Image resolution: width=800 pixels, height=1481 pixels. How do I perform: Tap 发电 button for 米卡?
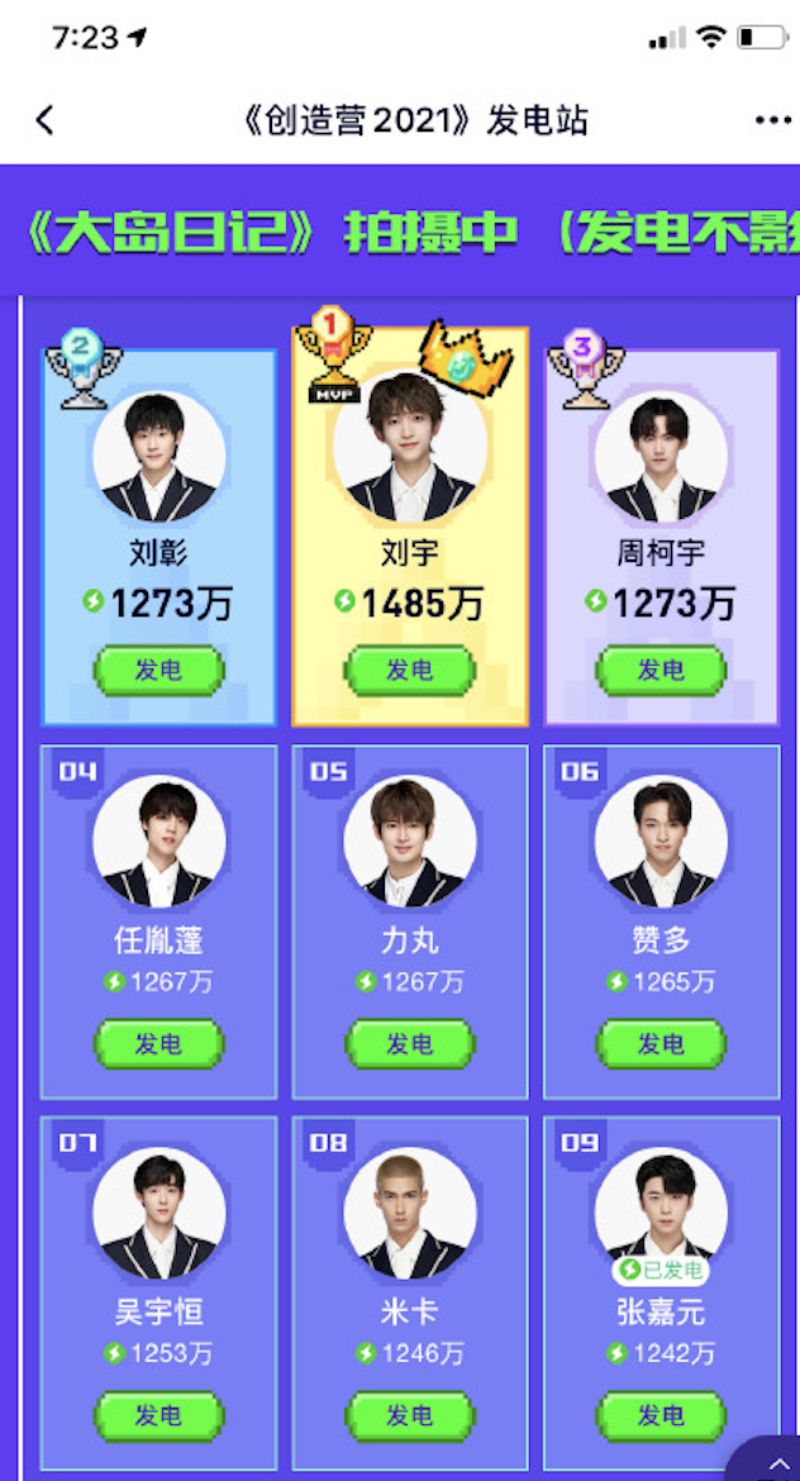pyautogui.click(x=410, y=1416)
